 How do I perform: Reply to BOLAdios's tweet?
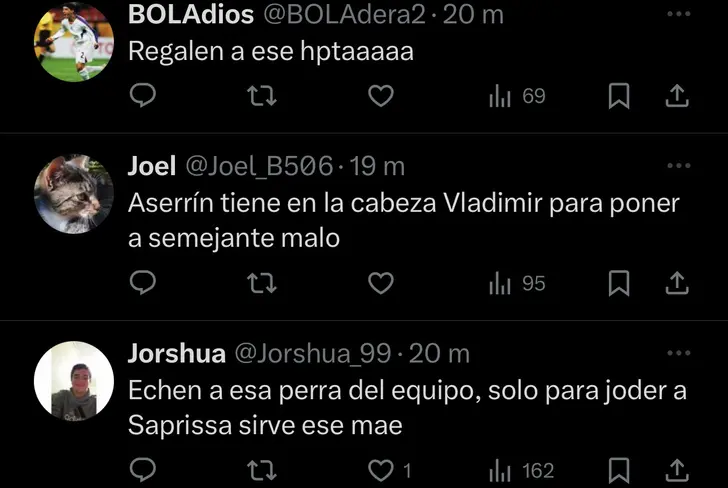coord(144,96)
